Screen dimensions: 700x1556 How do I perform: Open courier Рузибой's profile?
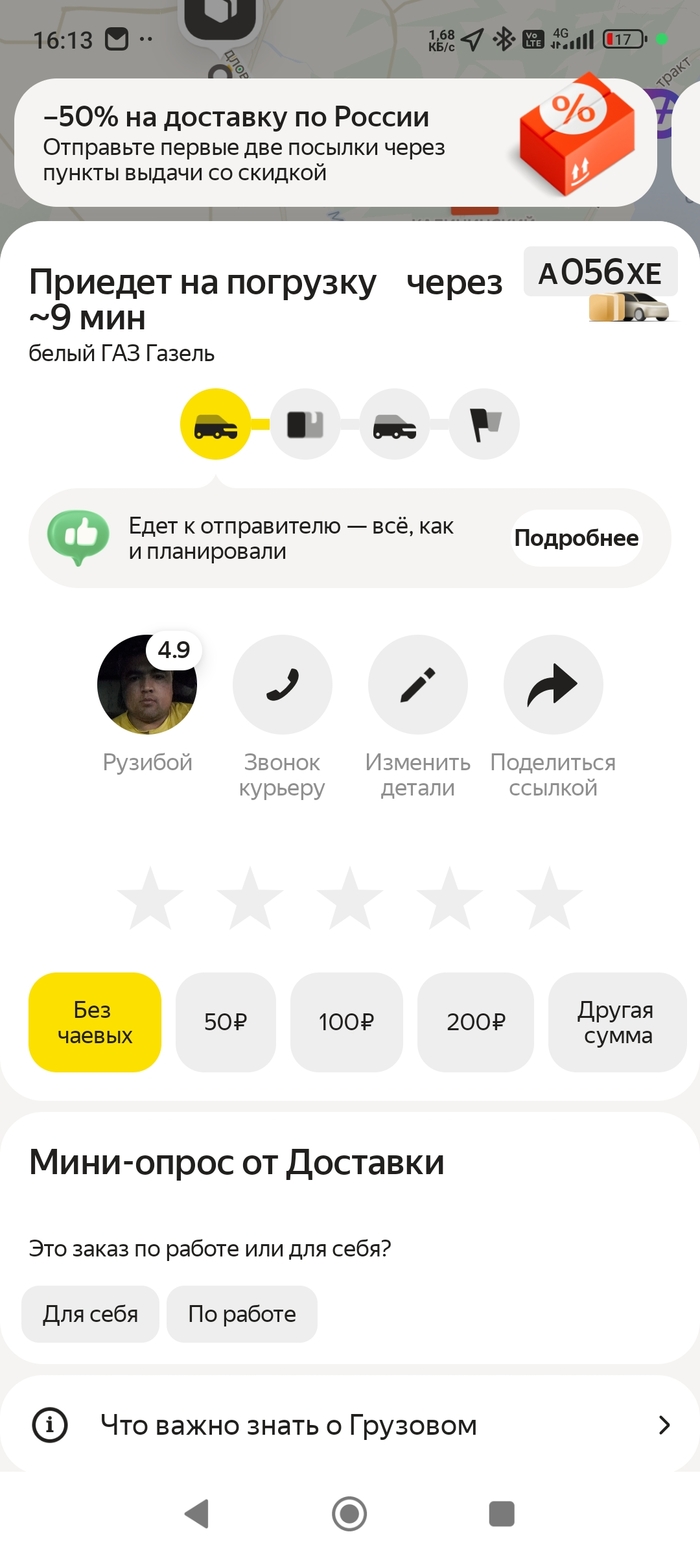[x=147, y=685]
